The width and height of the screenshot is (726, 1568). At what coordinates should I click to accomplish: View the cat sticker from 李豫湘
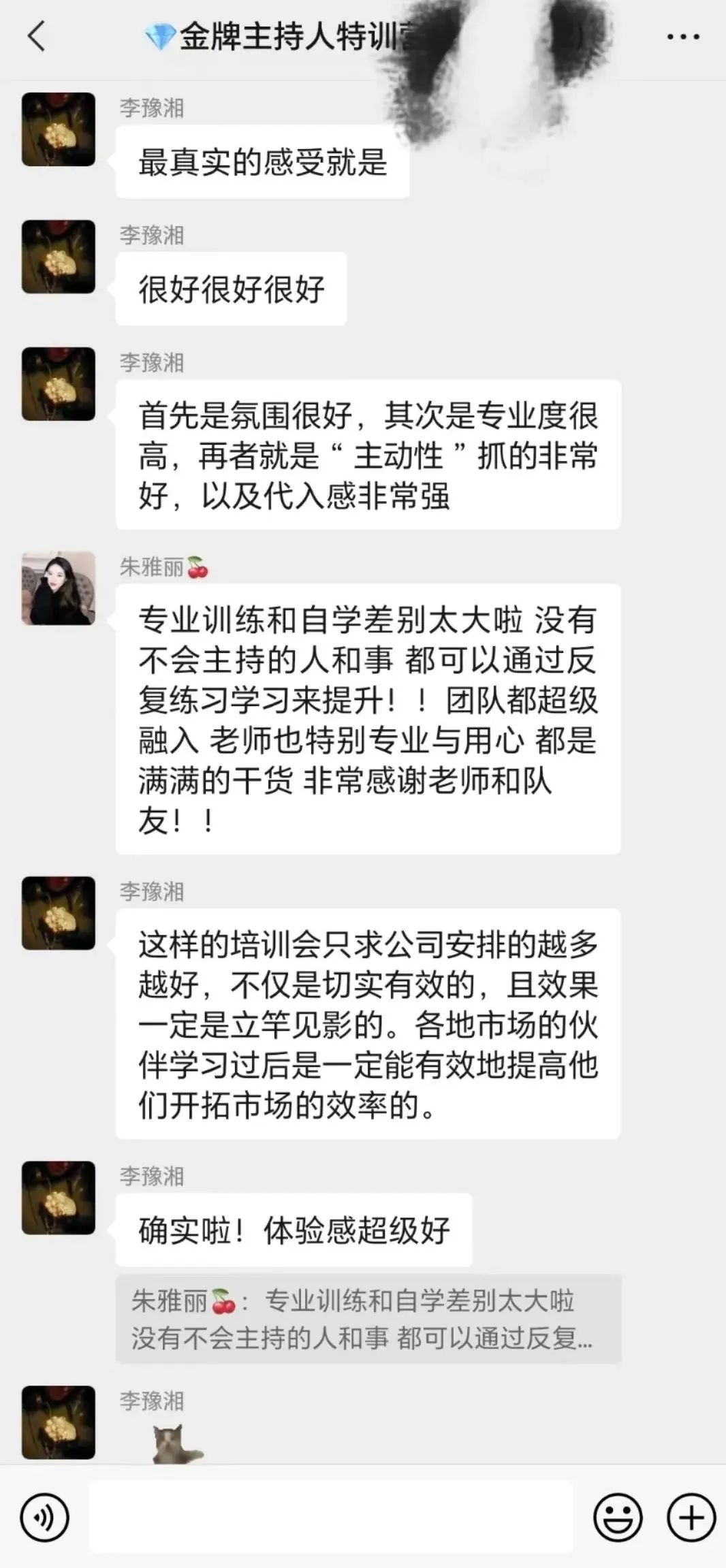[x=177, y=1444]
